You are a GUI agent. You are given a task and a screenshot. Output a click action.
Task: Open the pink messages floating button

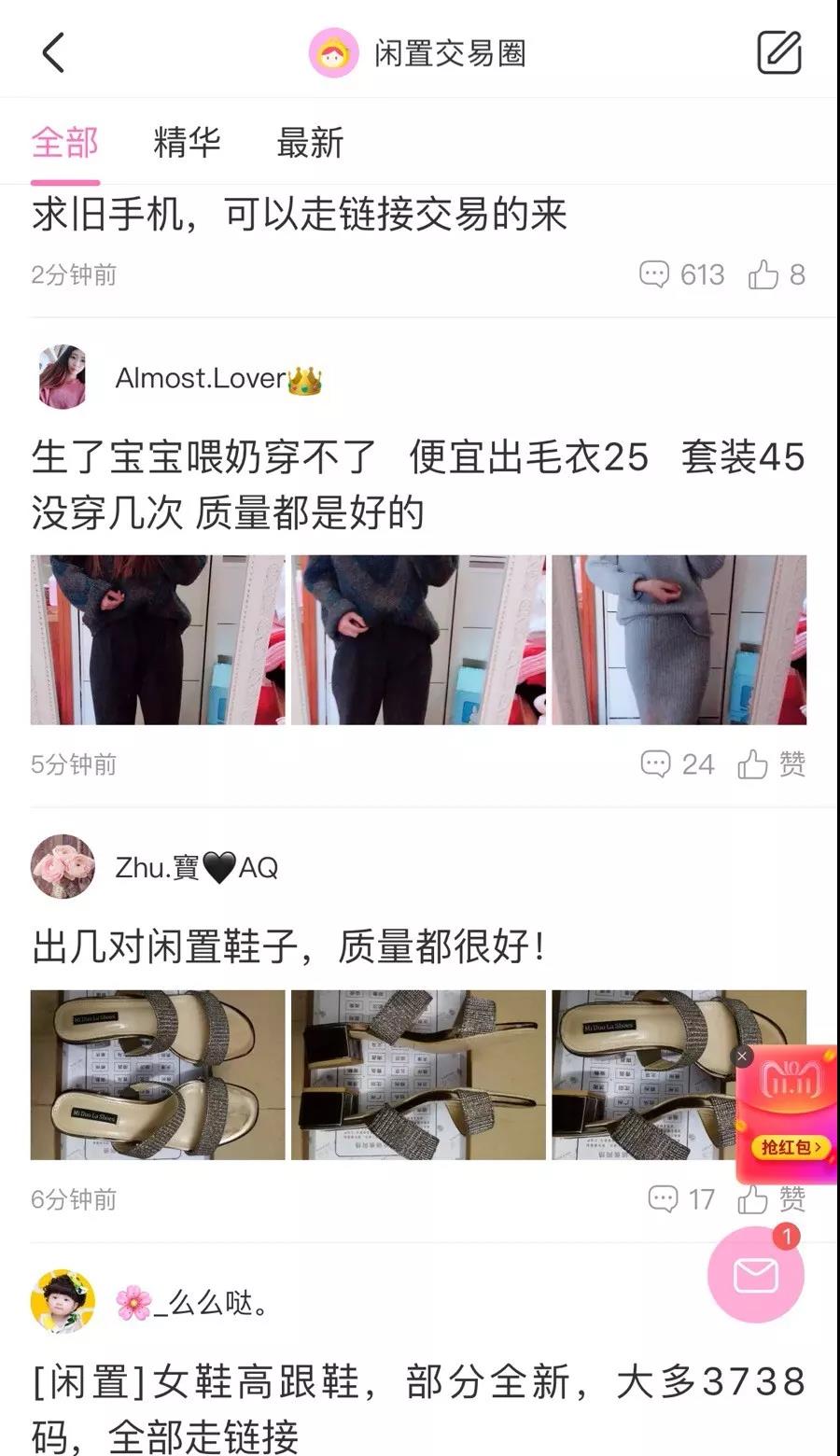(x=755, y=1275)
